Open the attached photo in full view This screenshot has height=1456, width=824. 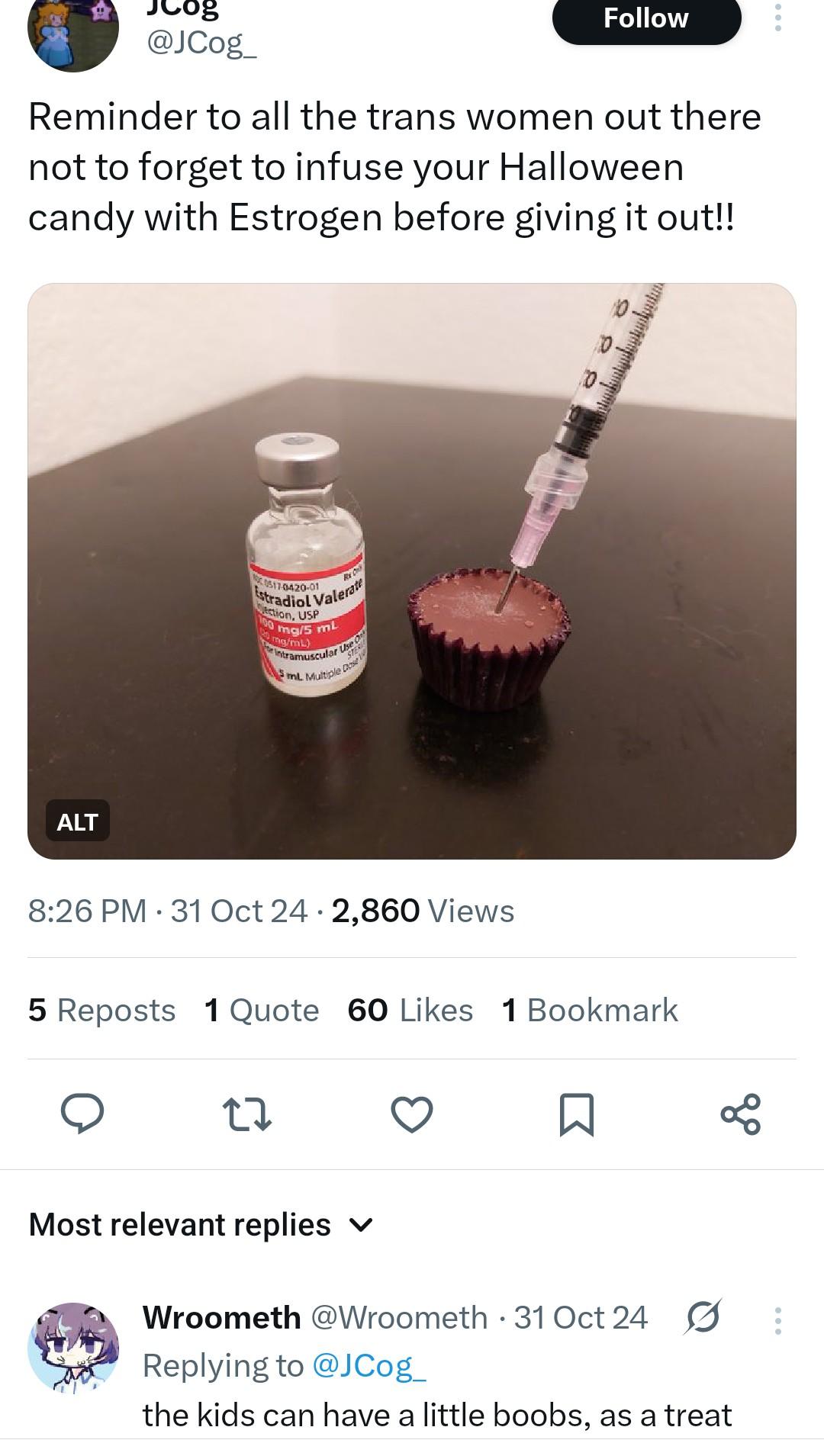click(x=412, y=571)
